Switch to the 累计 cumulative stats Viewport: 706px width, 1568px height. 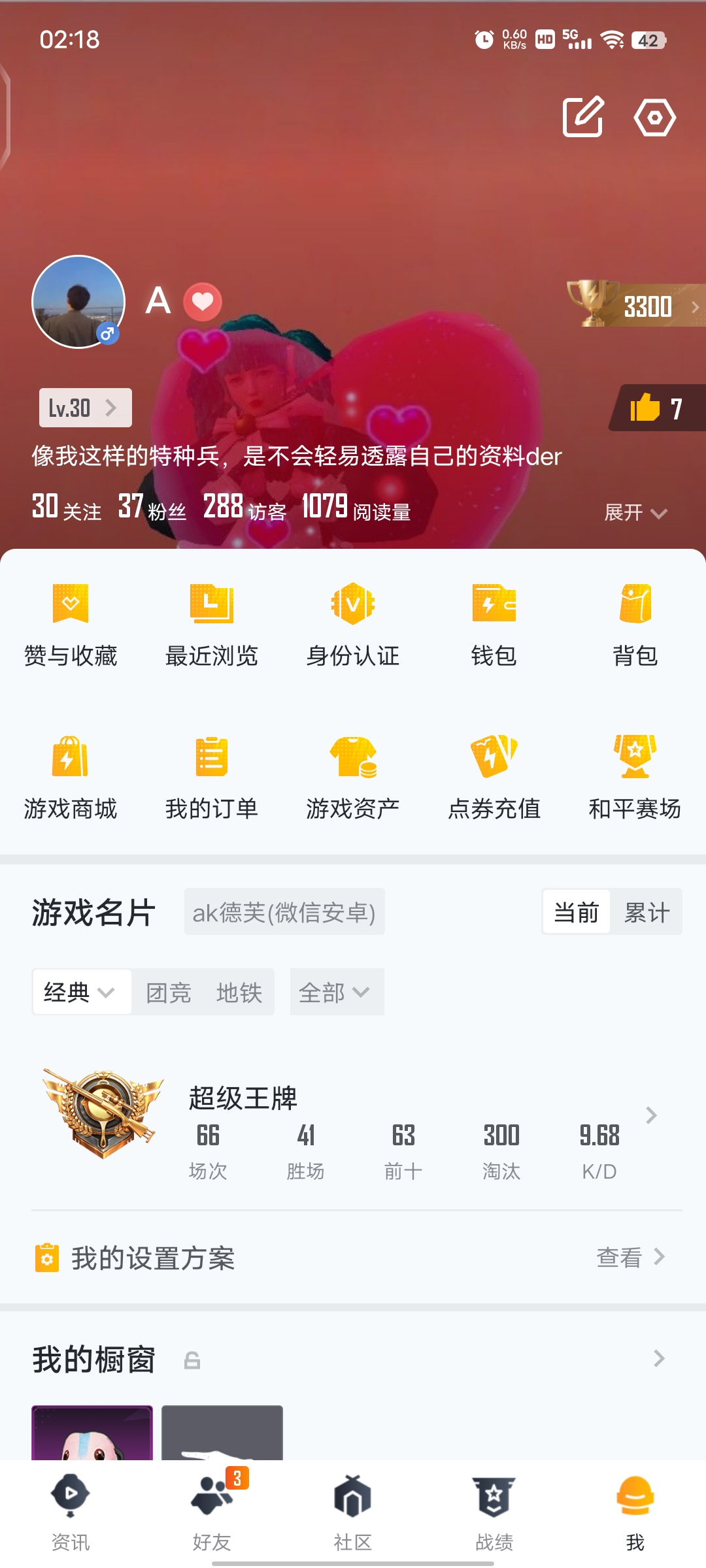pyautogui.click(x=647, y=912)
